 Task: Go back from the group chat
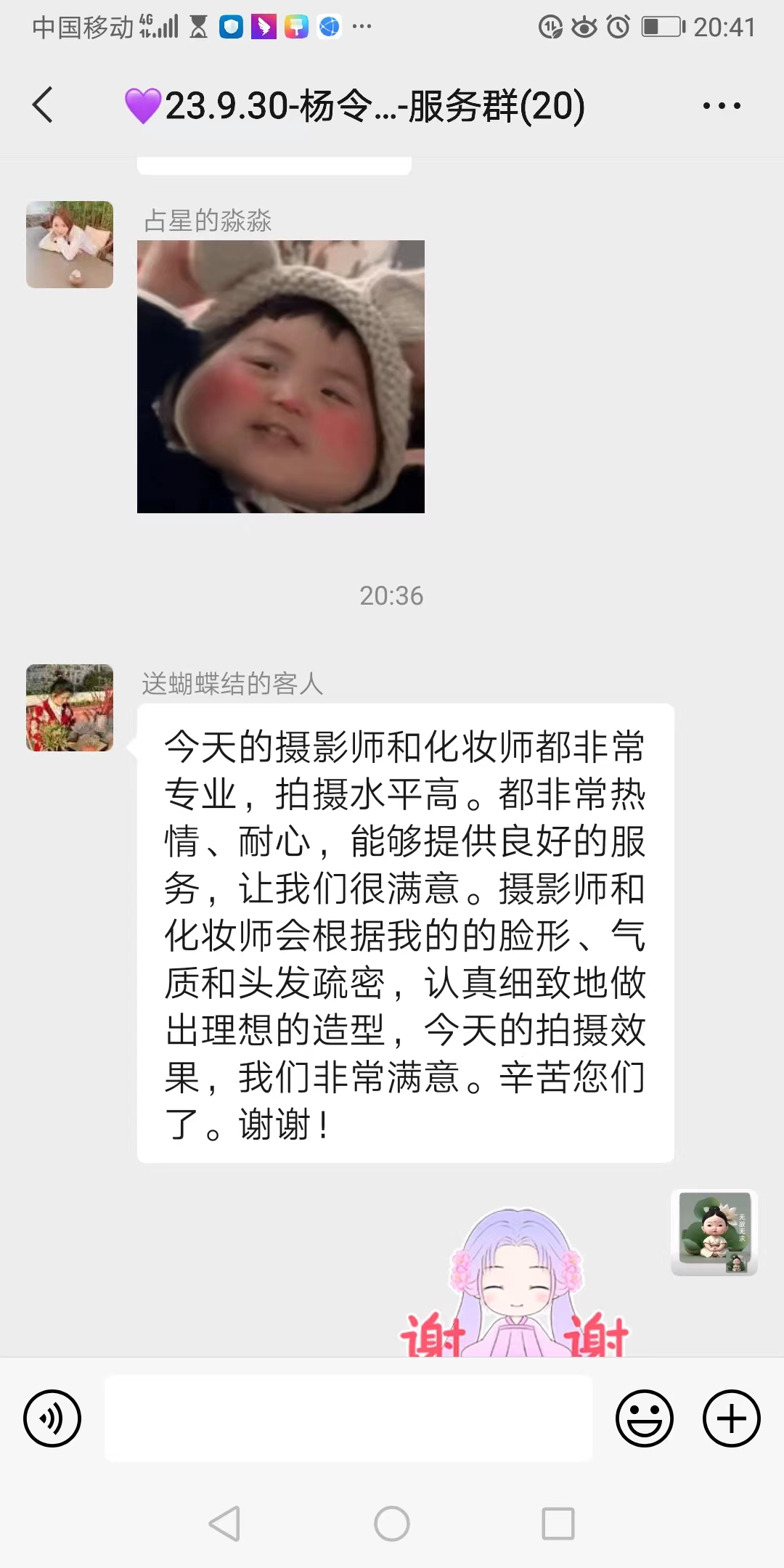point(44,105)
